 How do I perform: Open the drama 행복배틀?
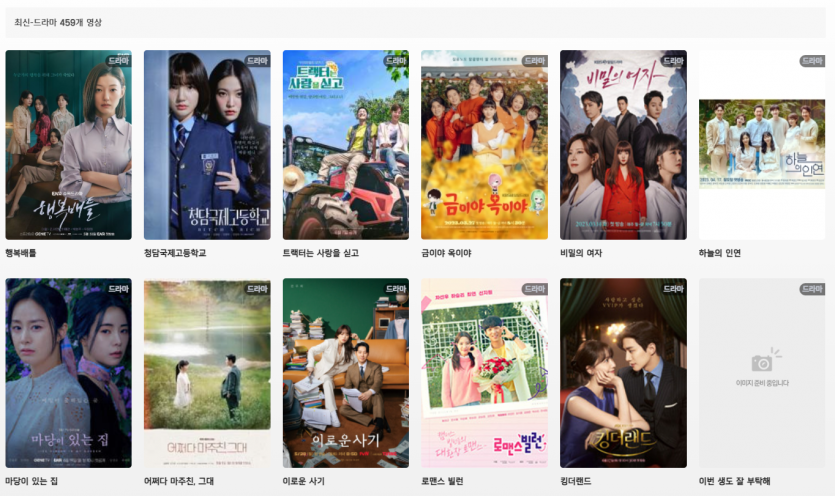click(68, 145)
